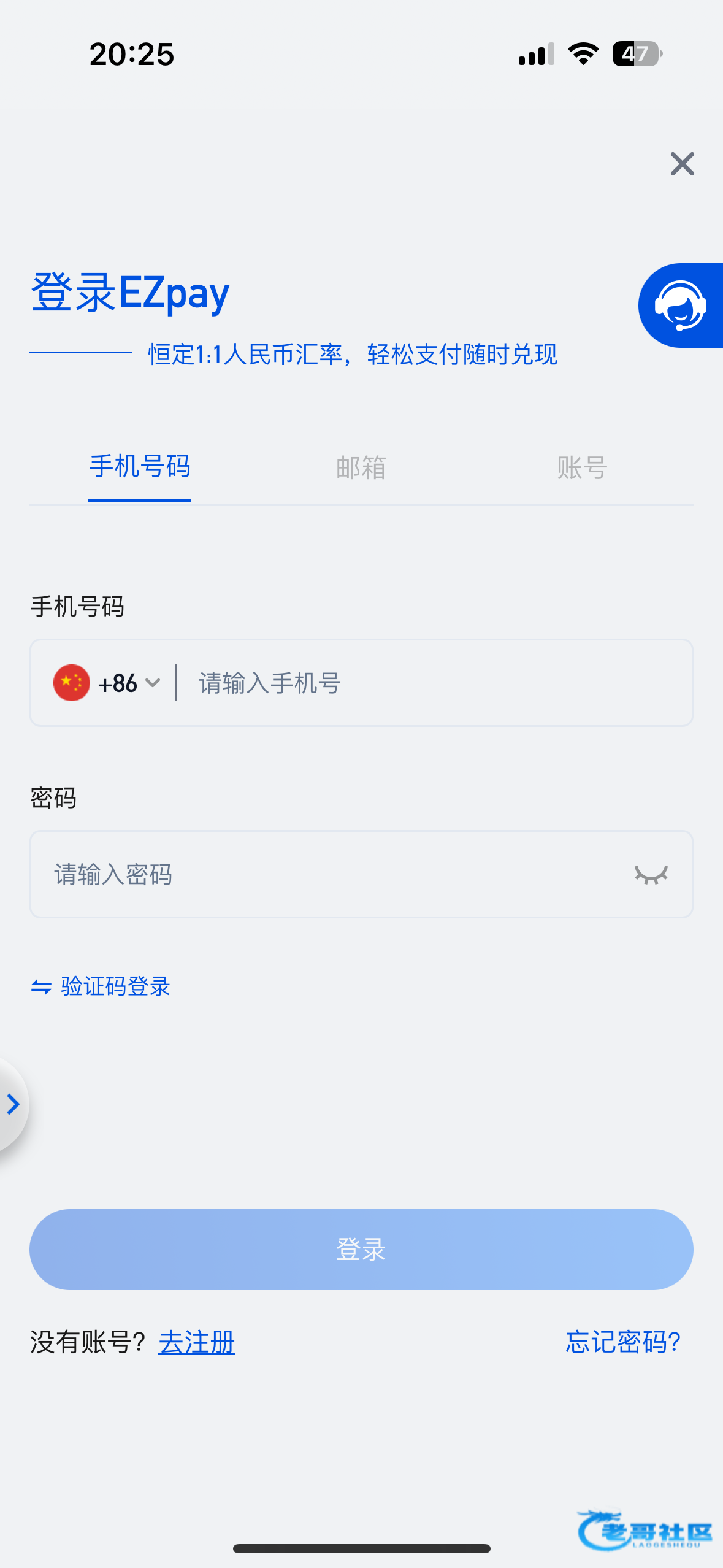Screen dimensions: 723x1568
Task: Tap the 登录 login button
Action: point(361,1250)
